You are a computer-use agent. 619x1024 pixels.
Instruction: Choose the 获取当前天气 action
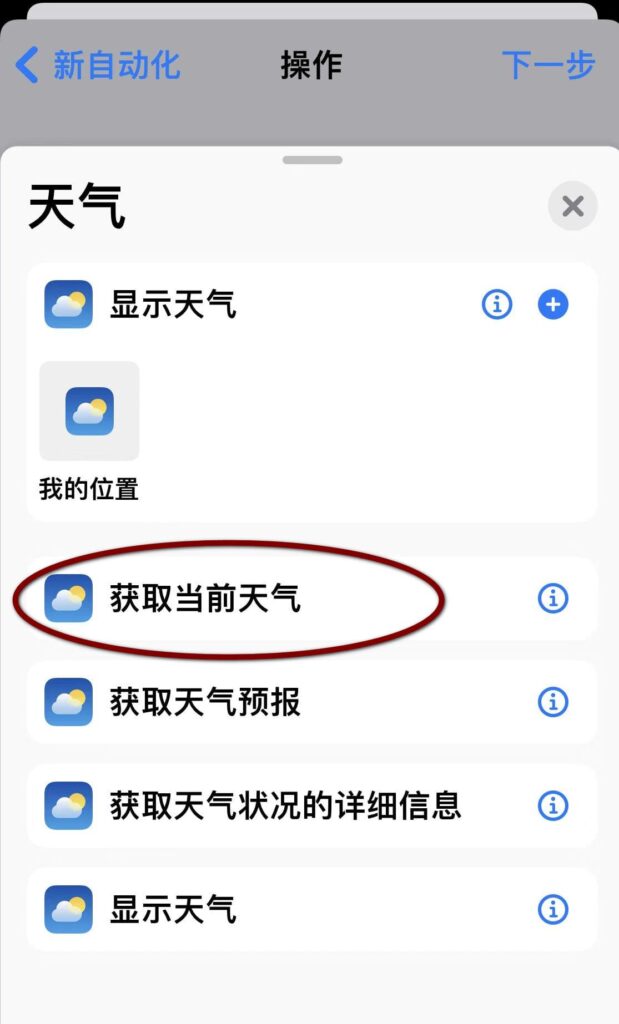[x=311, y=598]
